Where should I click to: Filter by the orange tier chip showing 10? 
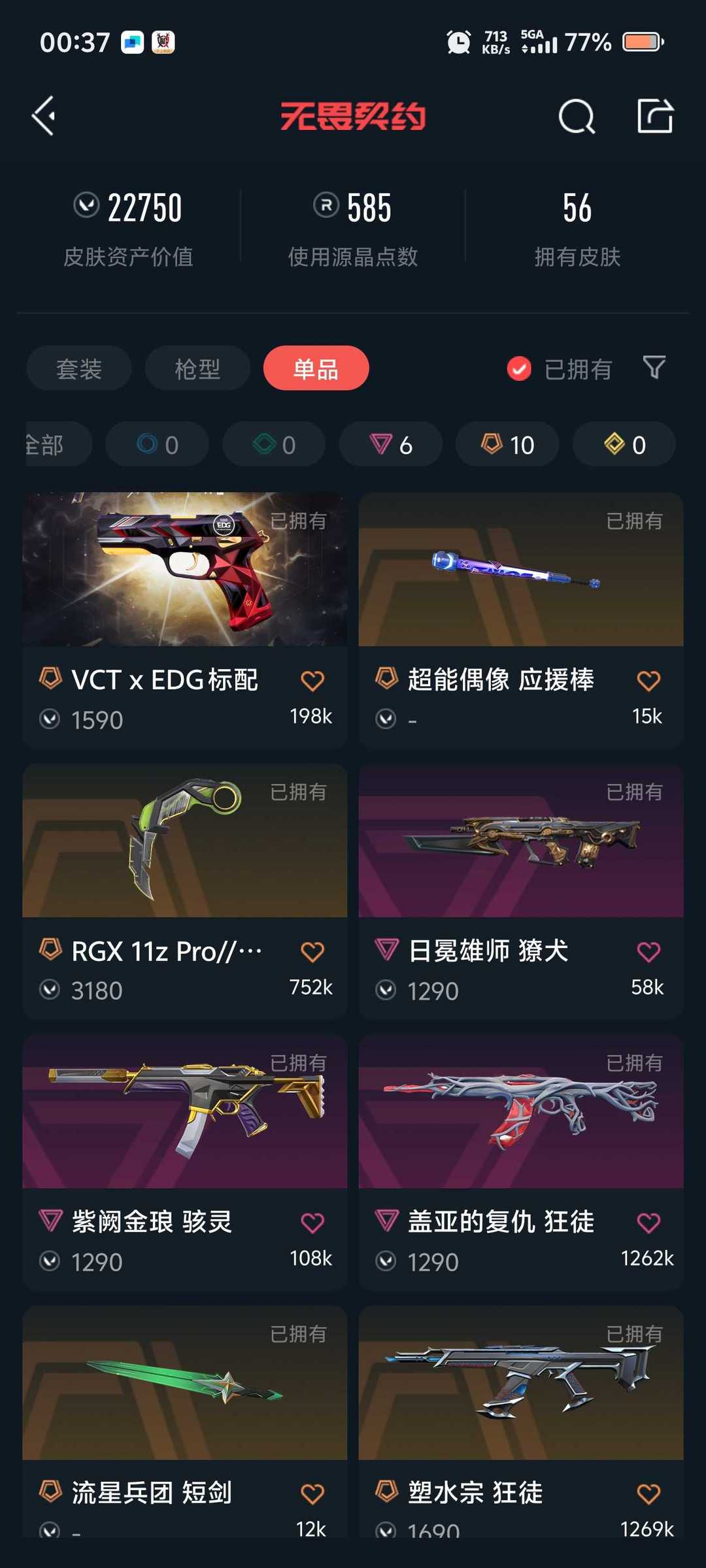pyautogui.click(x=507, y=444)
